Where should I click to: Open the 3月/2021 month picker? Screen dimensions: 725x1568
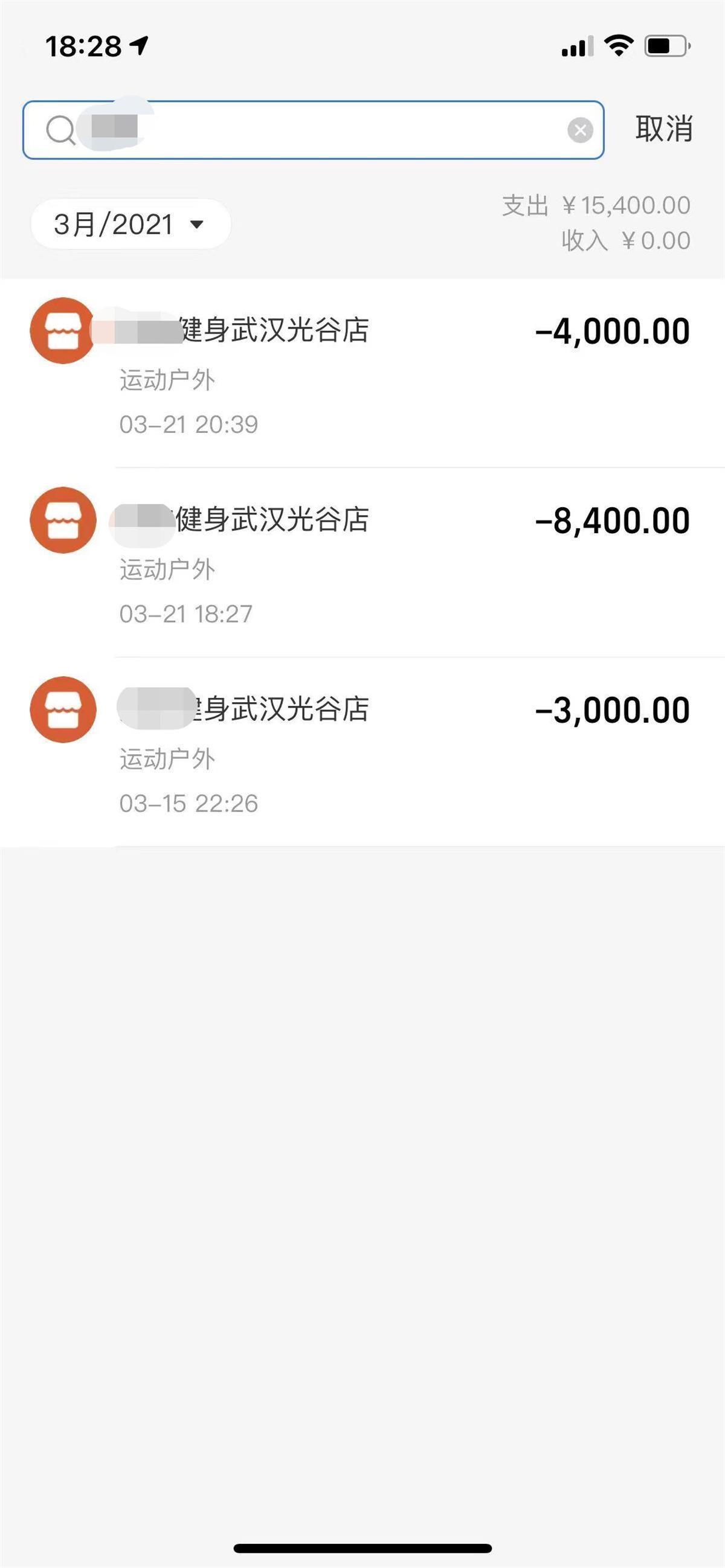tap(130, 224)
